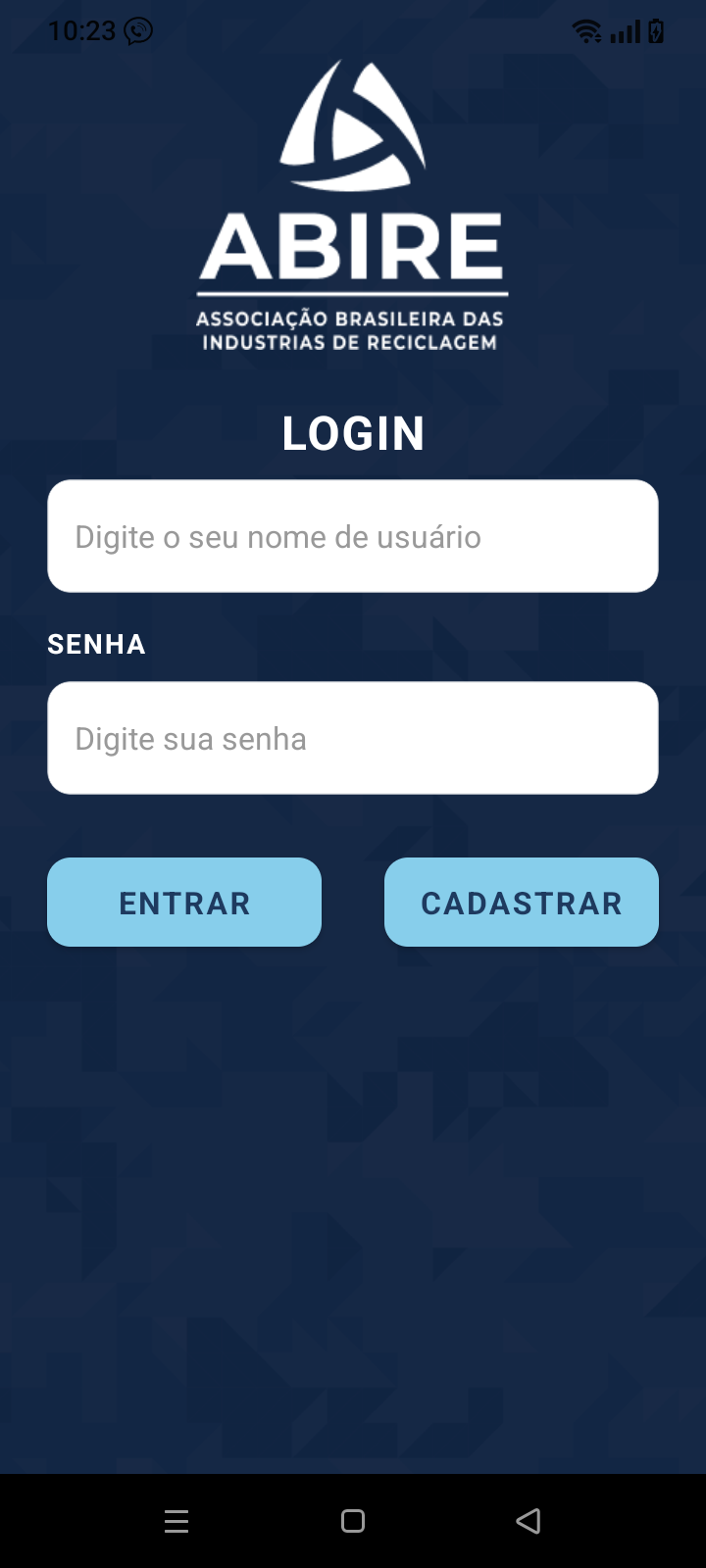Focus the username field
Screen dimensions: 706x1568
pos(353,536)
